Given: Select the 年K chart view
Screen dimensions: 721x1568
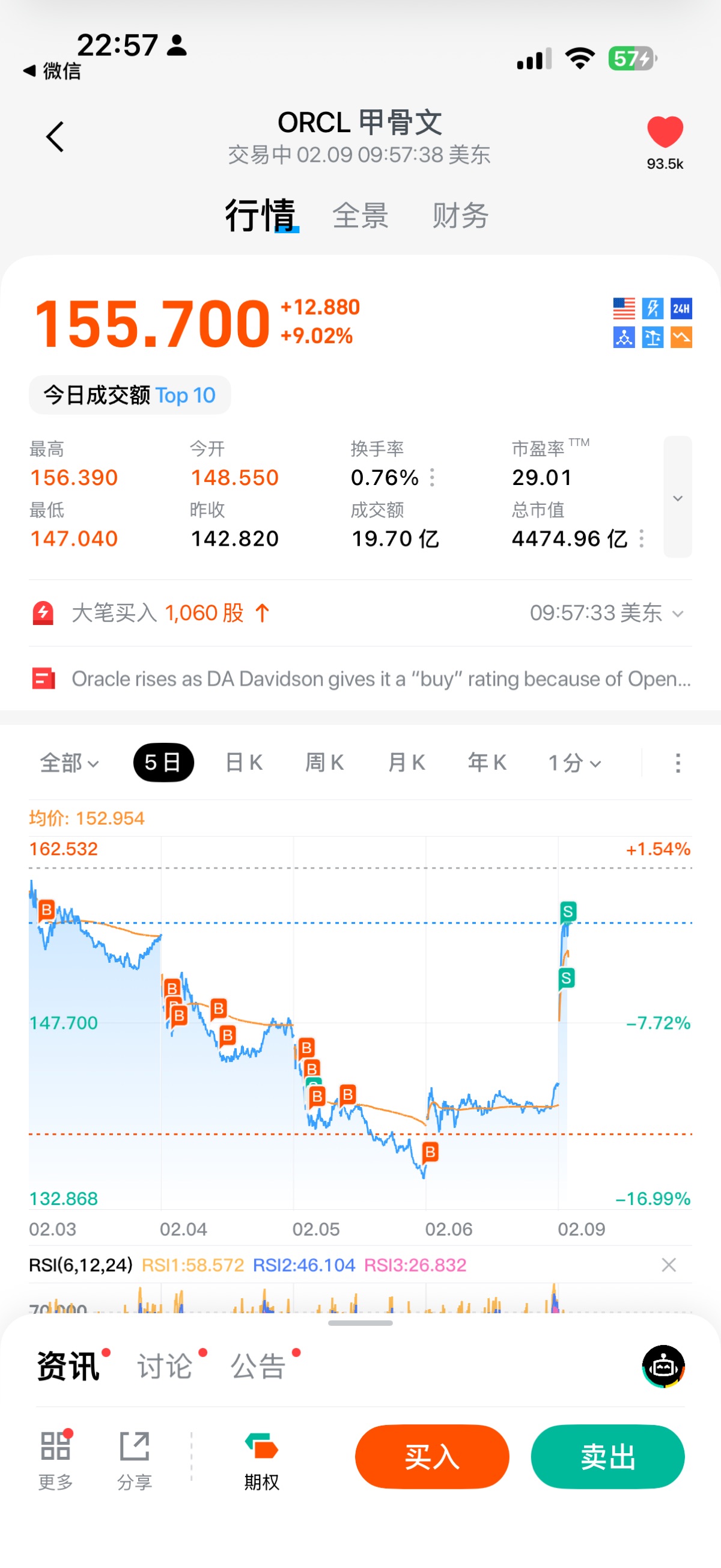Looking at the screenshot, I should pos(487,763).
